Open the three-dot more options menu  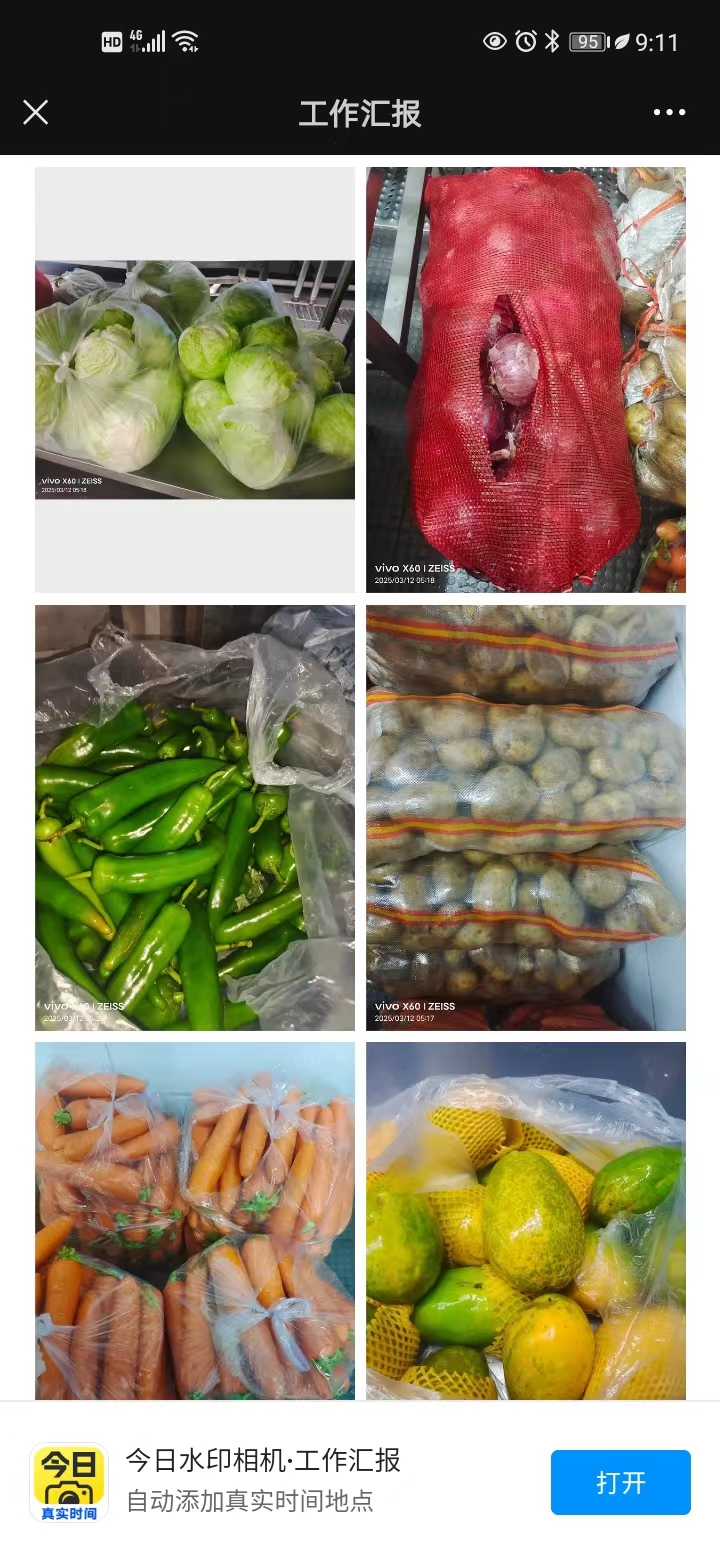(x=669, y=112)
